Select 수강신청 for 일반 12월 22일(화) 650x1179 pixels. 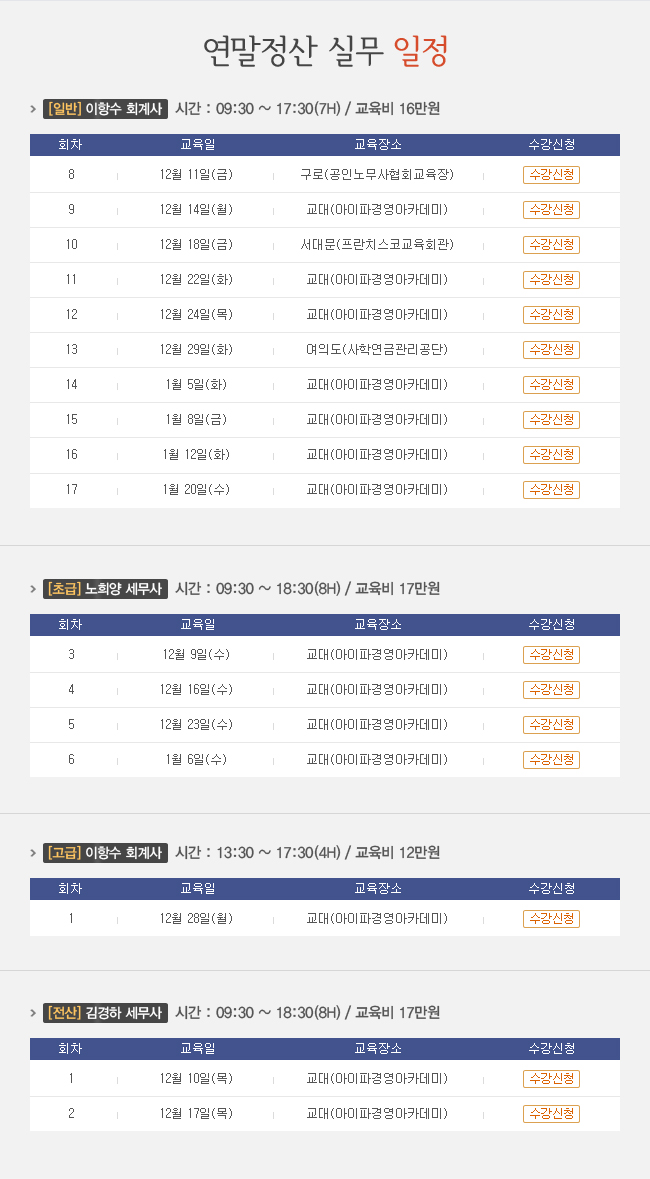[x=551, y=280]
